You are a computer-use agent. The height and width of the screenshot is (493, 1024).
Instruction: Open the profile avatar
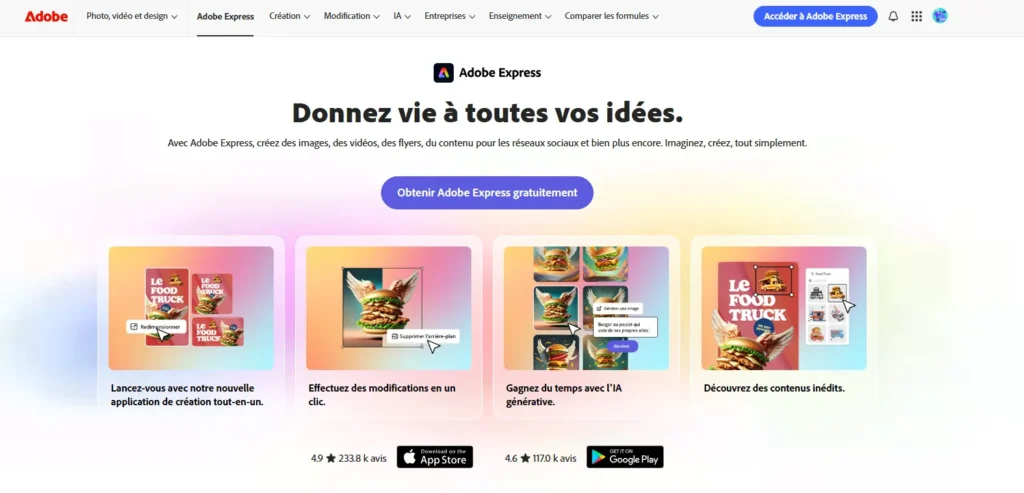940,16
